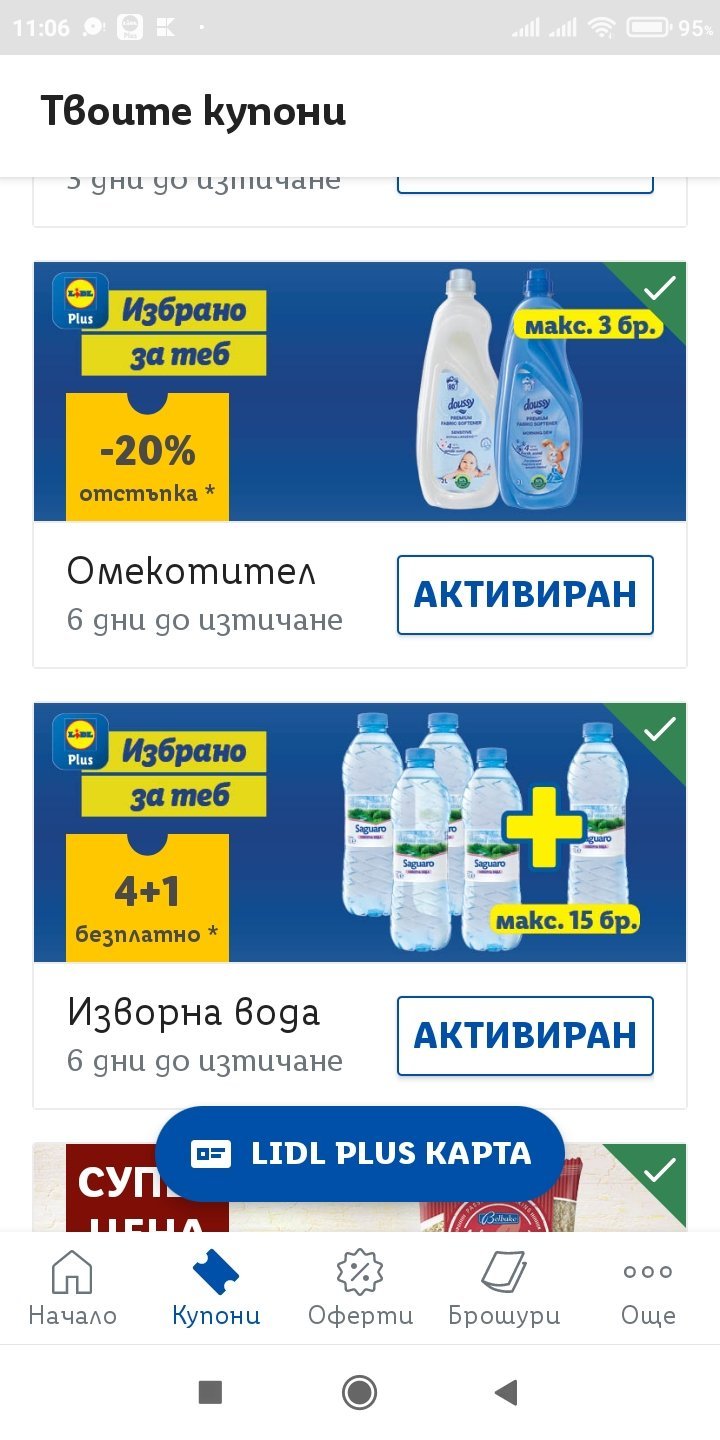Switch to the Начало tab
Screen dimensions: 720x1440
pos(72,1288)
